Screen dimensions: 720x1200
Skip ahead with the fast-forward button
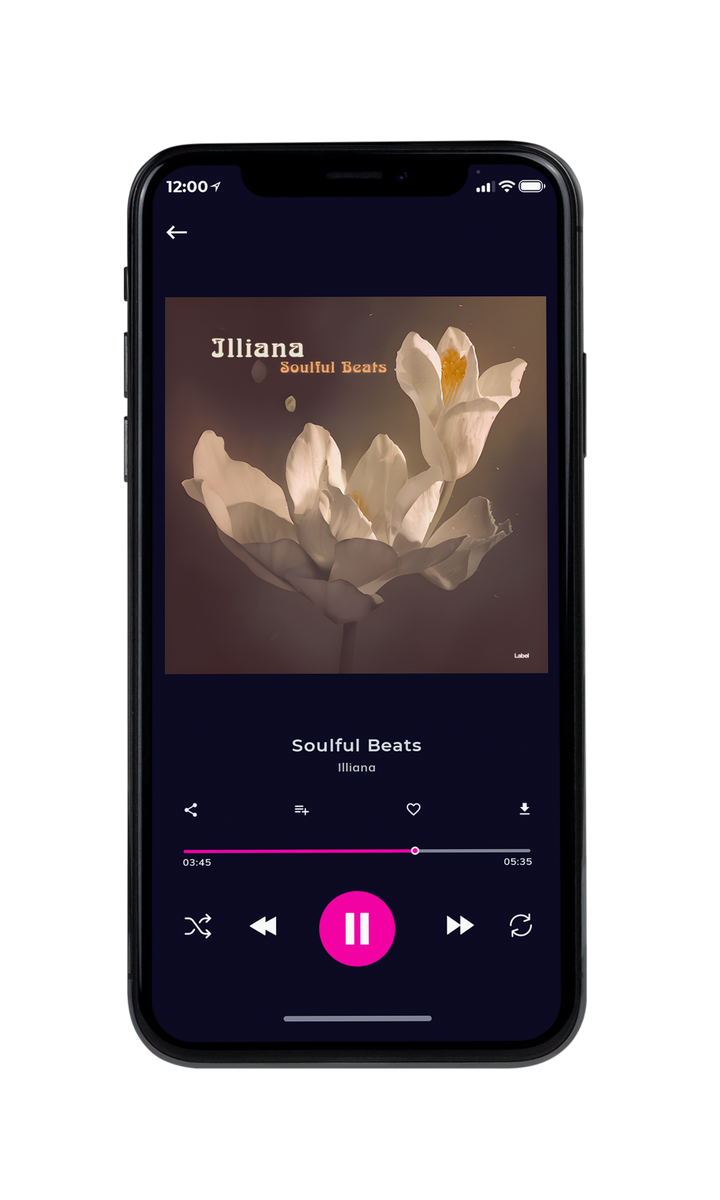pos(460,926)
